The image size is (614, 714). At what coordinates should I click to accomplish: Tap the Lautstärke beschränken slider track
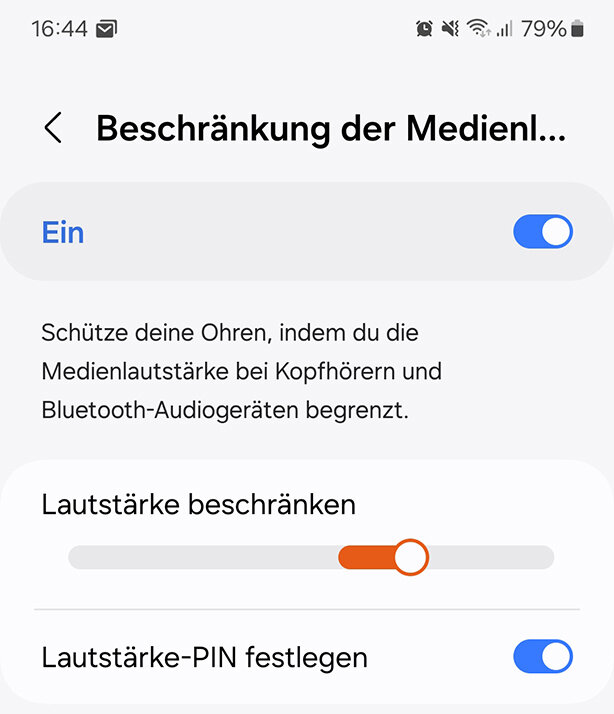pos(310,558)
